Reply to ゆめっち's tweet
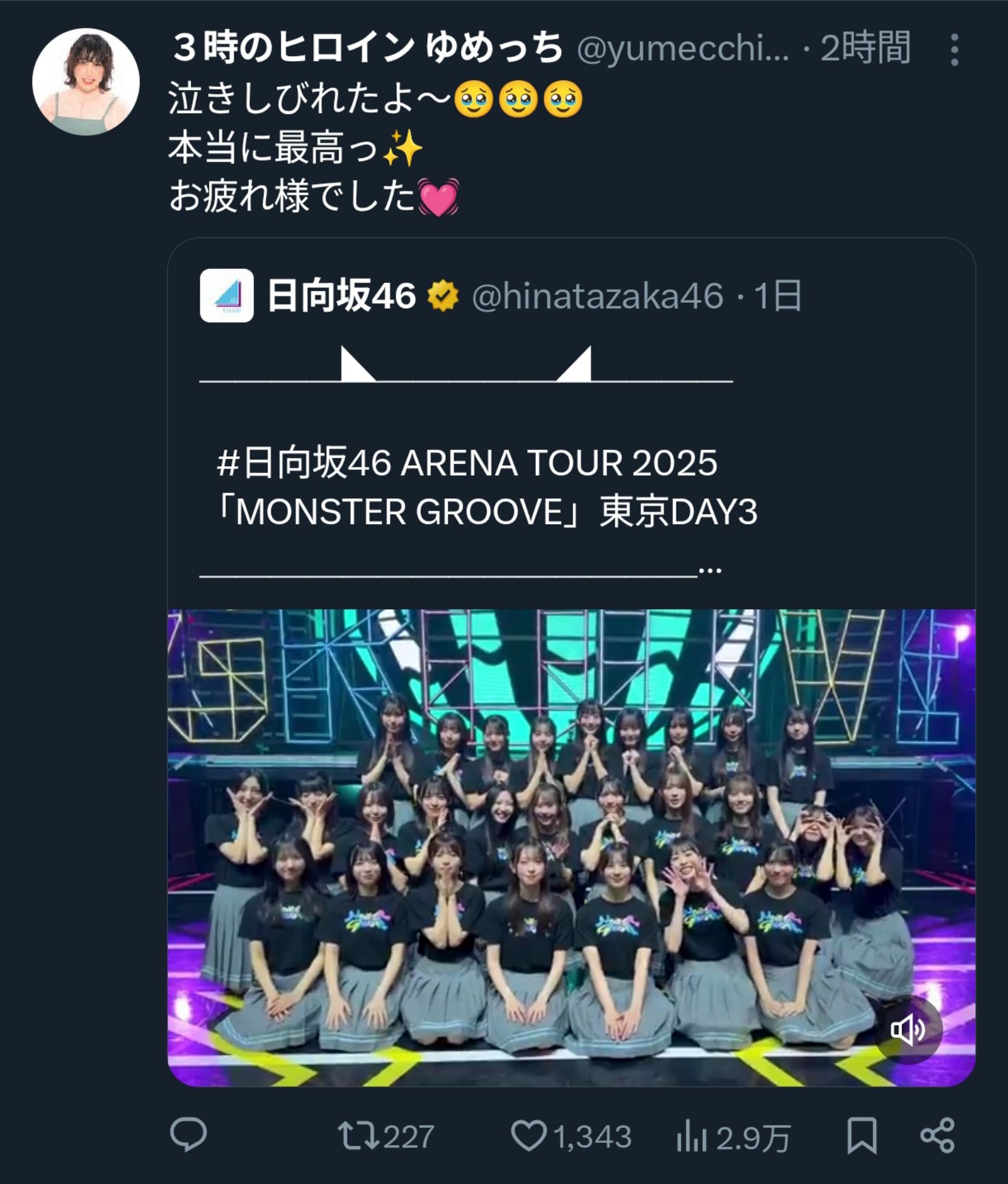This screenshot has height=1184, width=1008. [188, 1135]
